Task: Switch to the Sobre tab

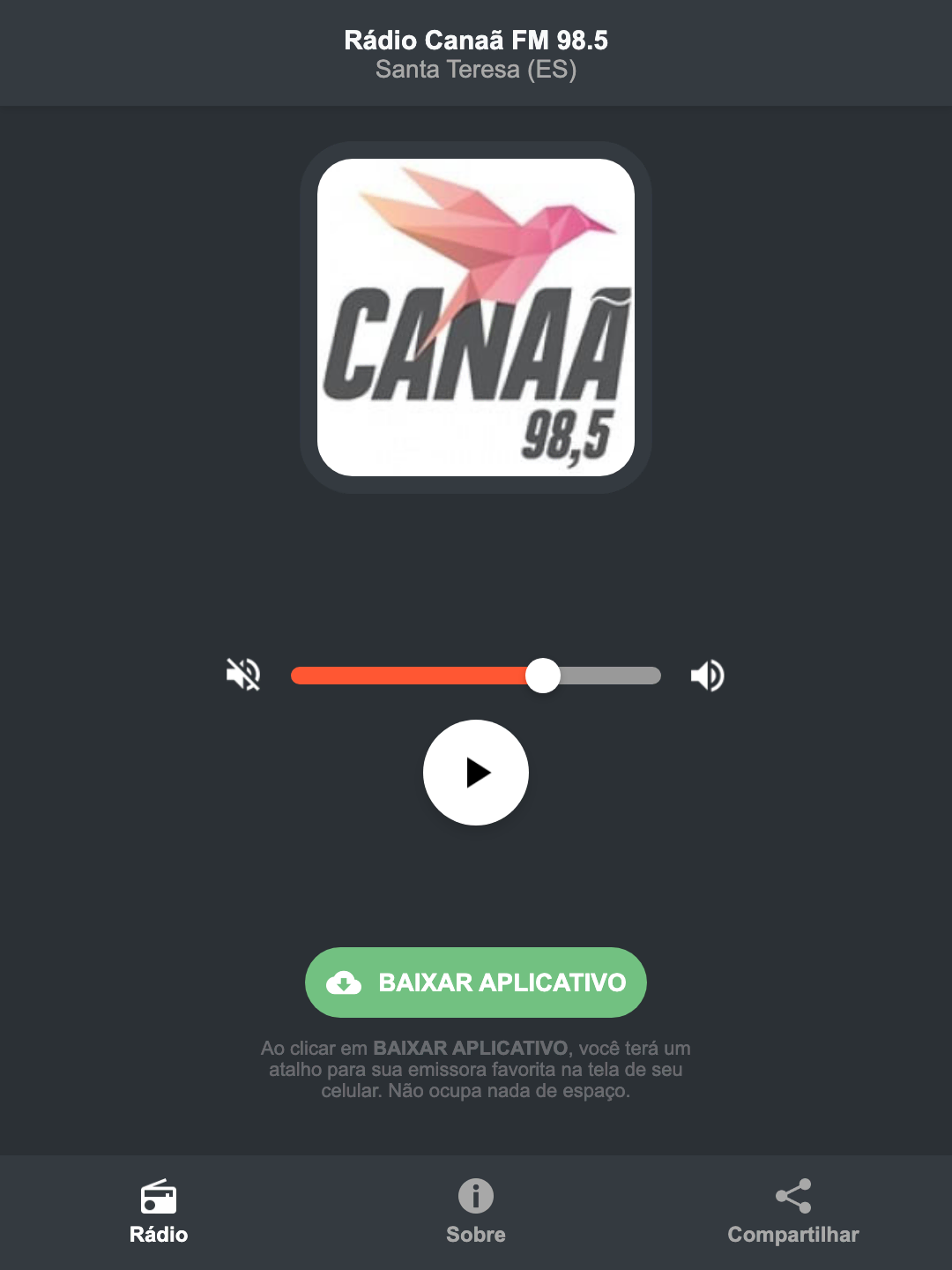Action: coord(475,1214)
